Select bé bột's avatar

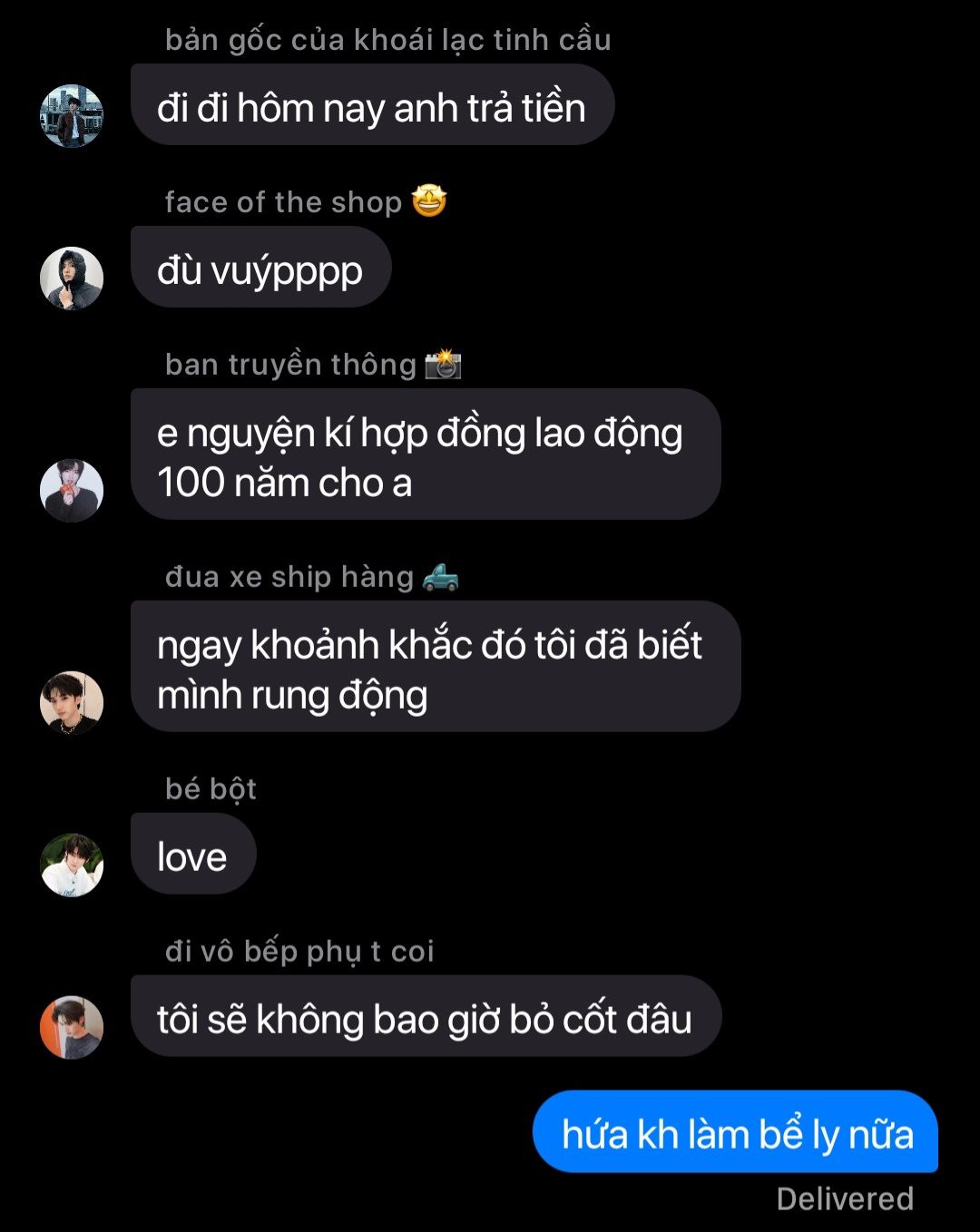tap(72, 865)
